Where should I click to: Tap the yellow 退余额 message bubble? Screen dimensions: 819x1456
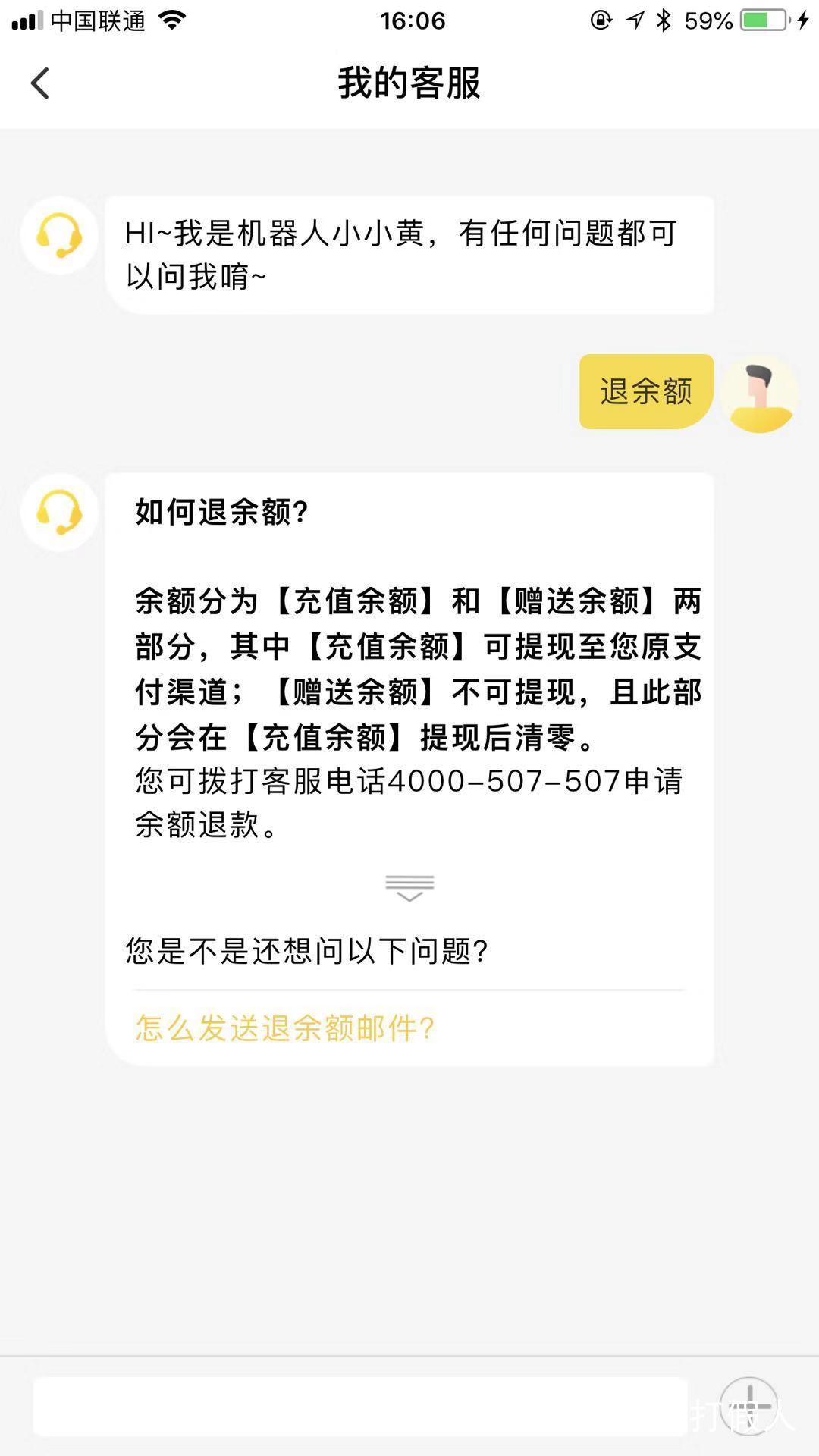(x=645, y=392)
